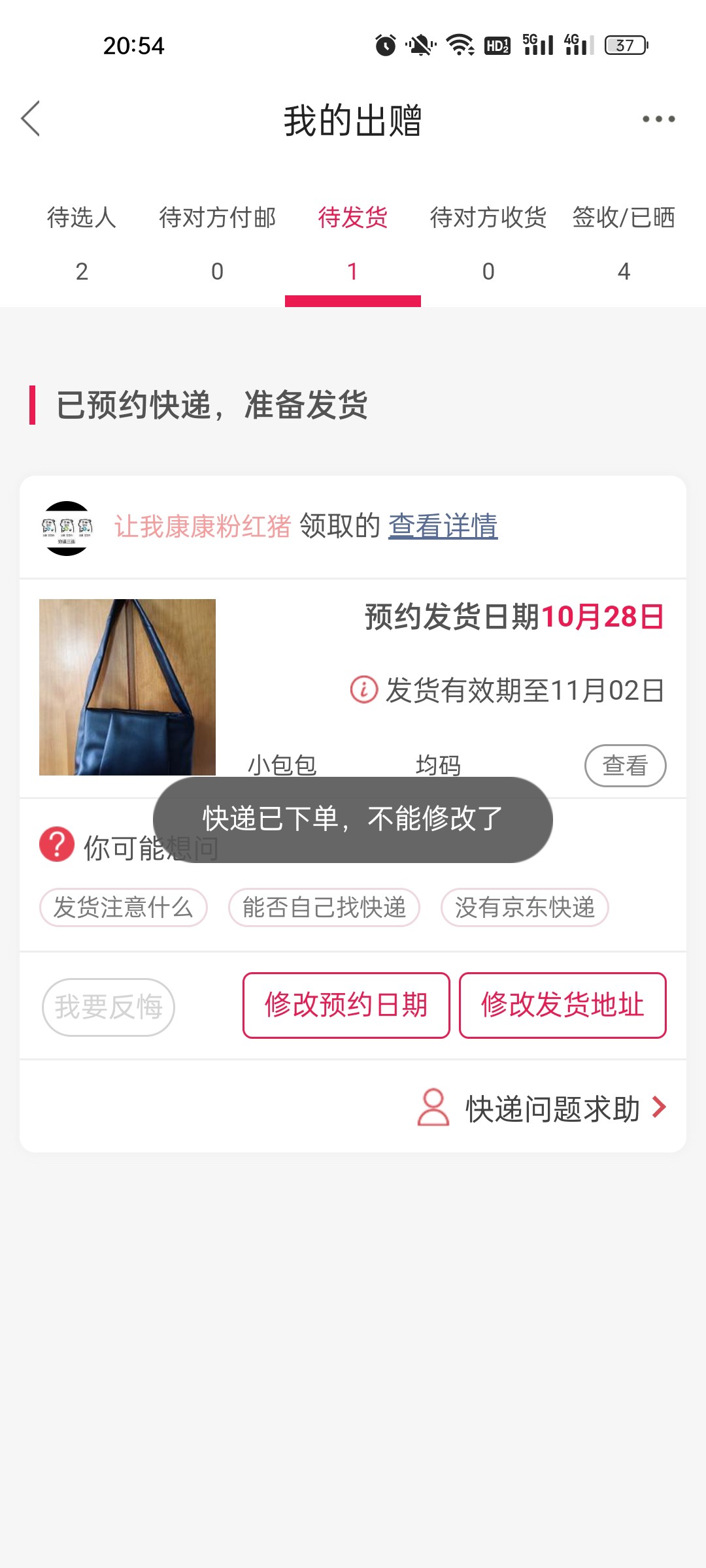Switch to the 待选人 tab

(82, 242)
